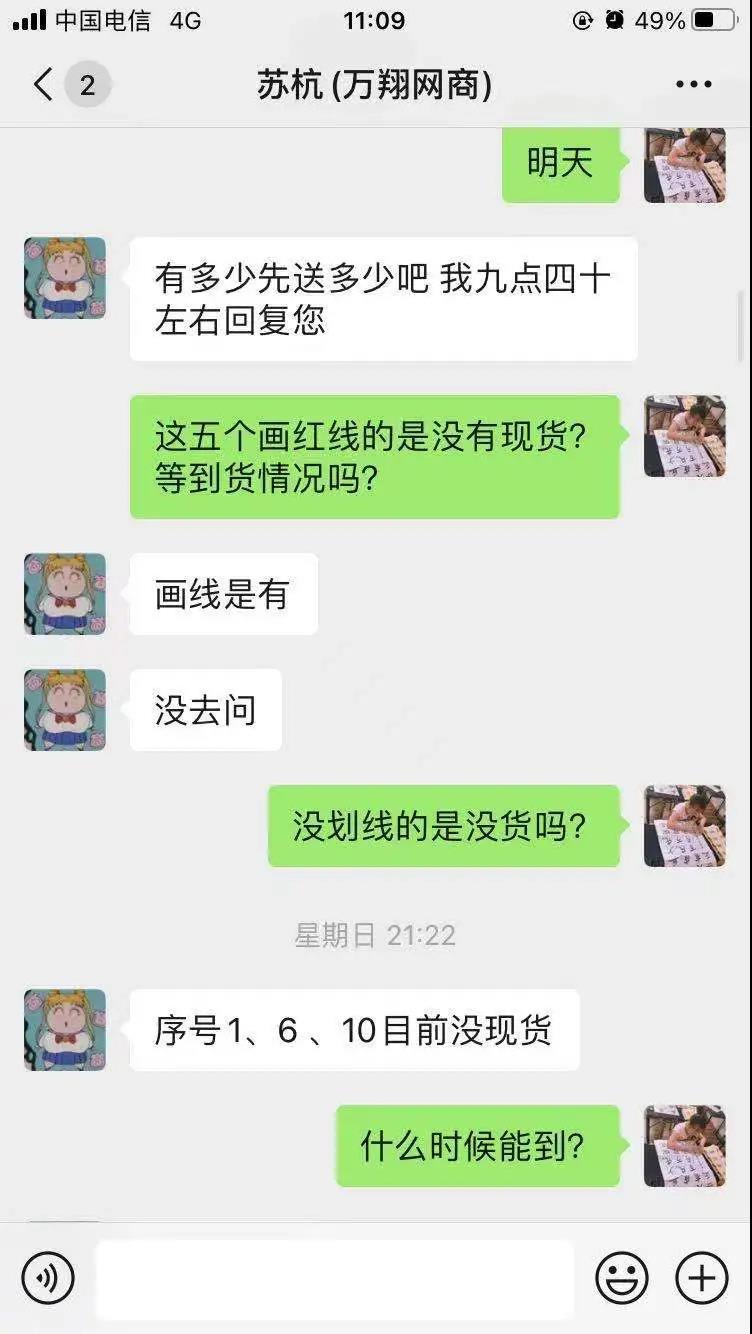Go back to the chat list
The height and width of the screenshot is (1334, 752).
pyautogui.click(x=45, y=85)
